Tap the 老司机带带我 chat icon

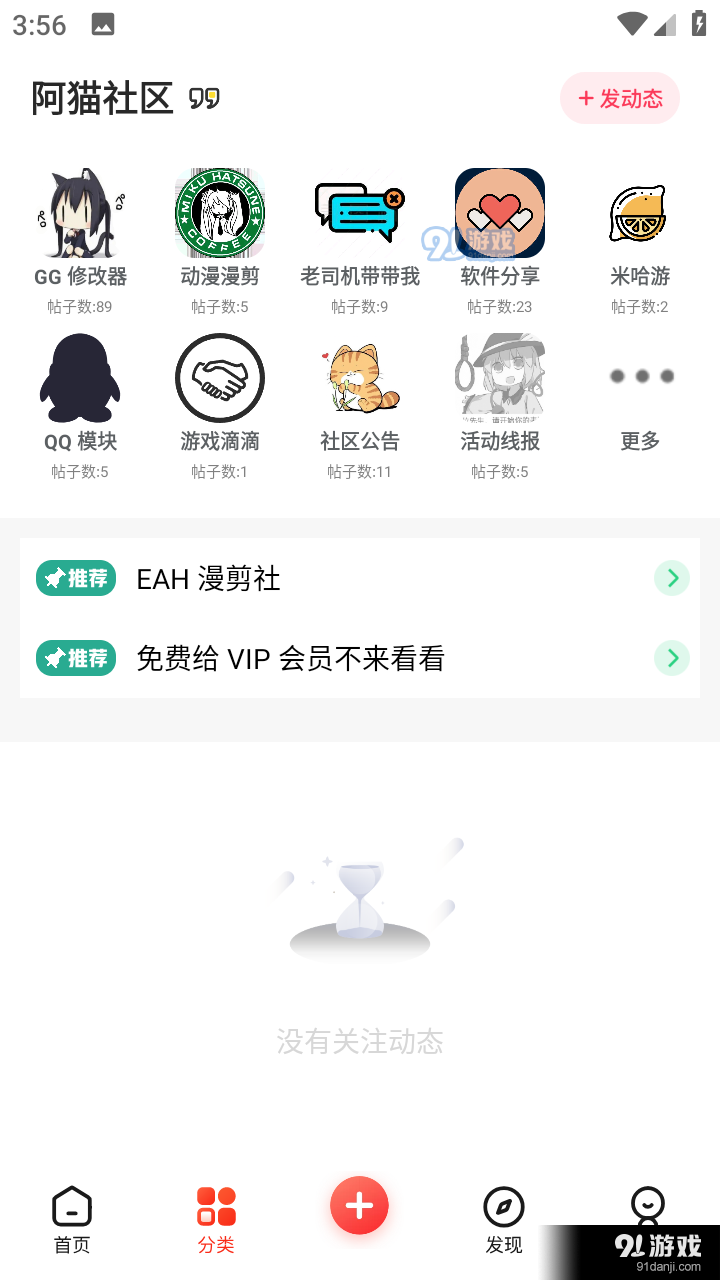[360, 212]
